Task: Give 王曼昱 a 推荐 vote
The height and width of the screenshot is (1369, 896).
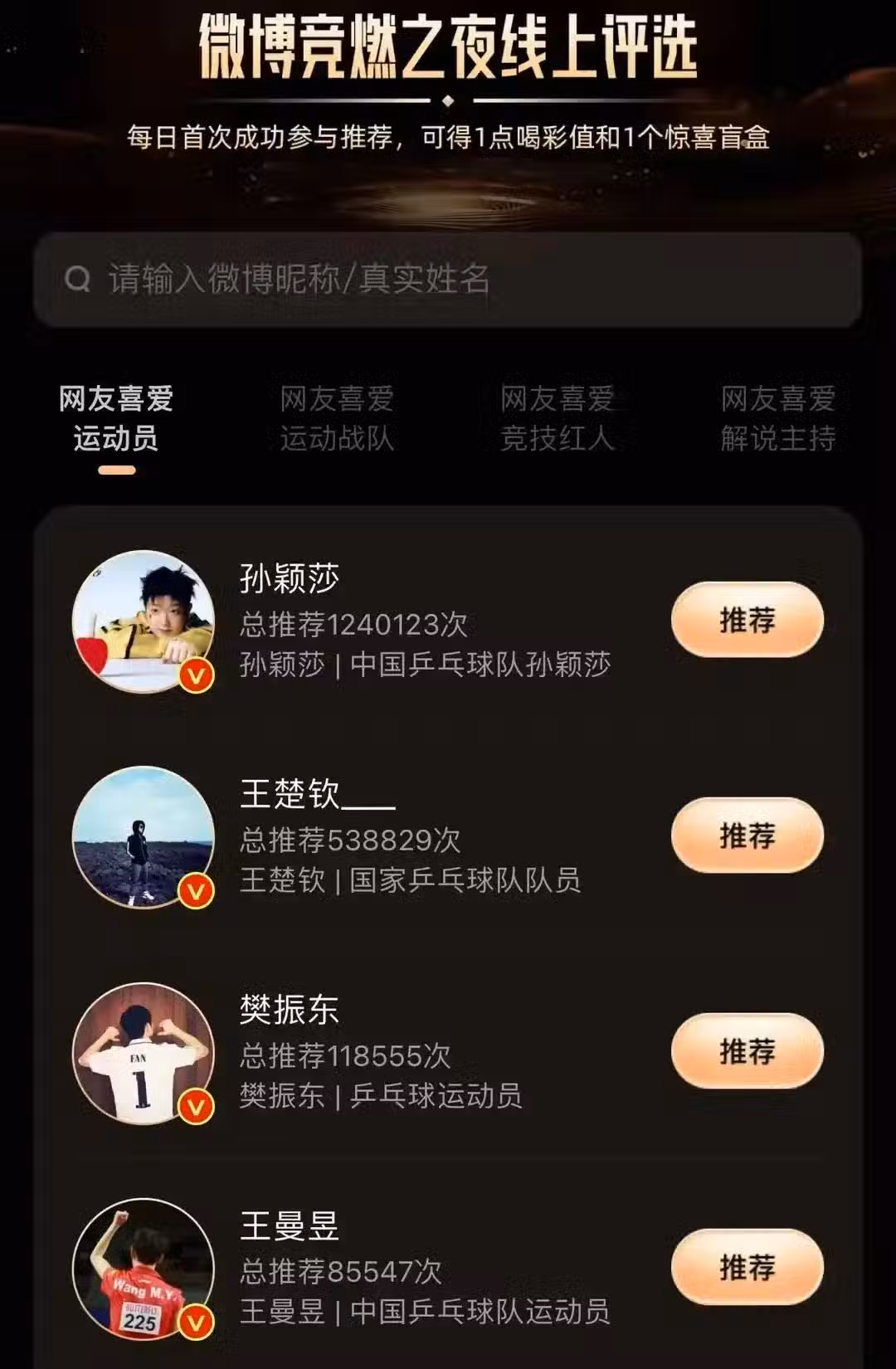Action: pyautogui.click(x=747, y=1267)
